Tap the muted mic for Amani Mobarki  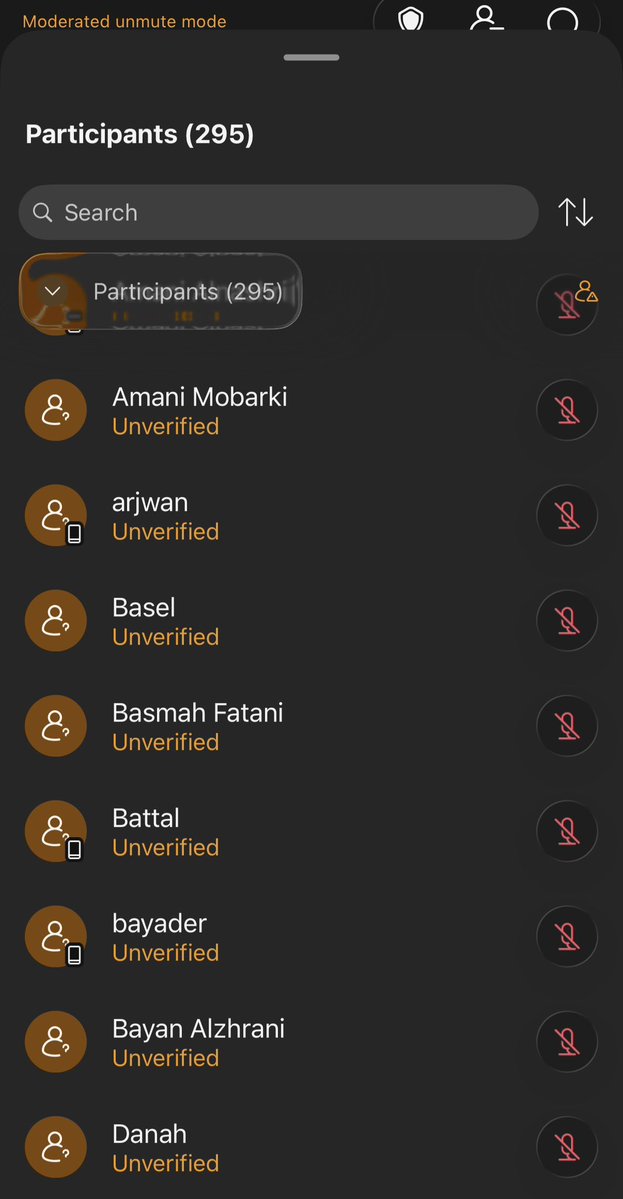[x=567, y=410]
